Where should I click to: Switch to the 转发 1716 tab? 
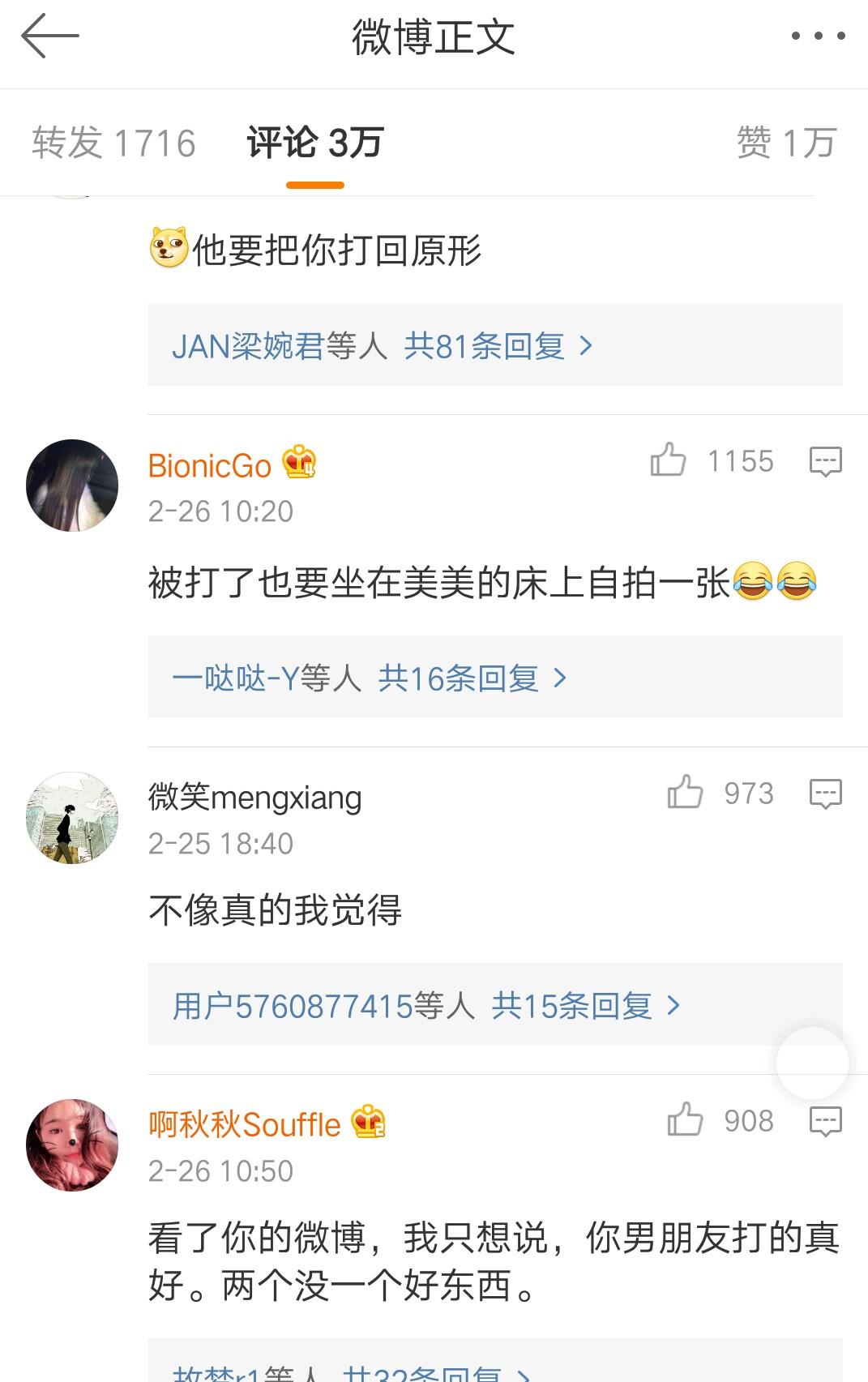[113, 142]
